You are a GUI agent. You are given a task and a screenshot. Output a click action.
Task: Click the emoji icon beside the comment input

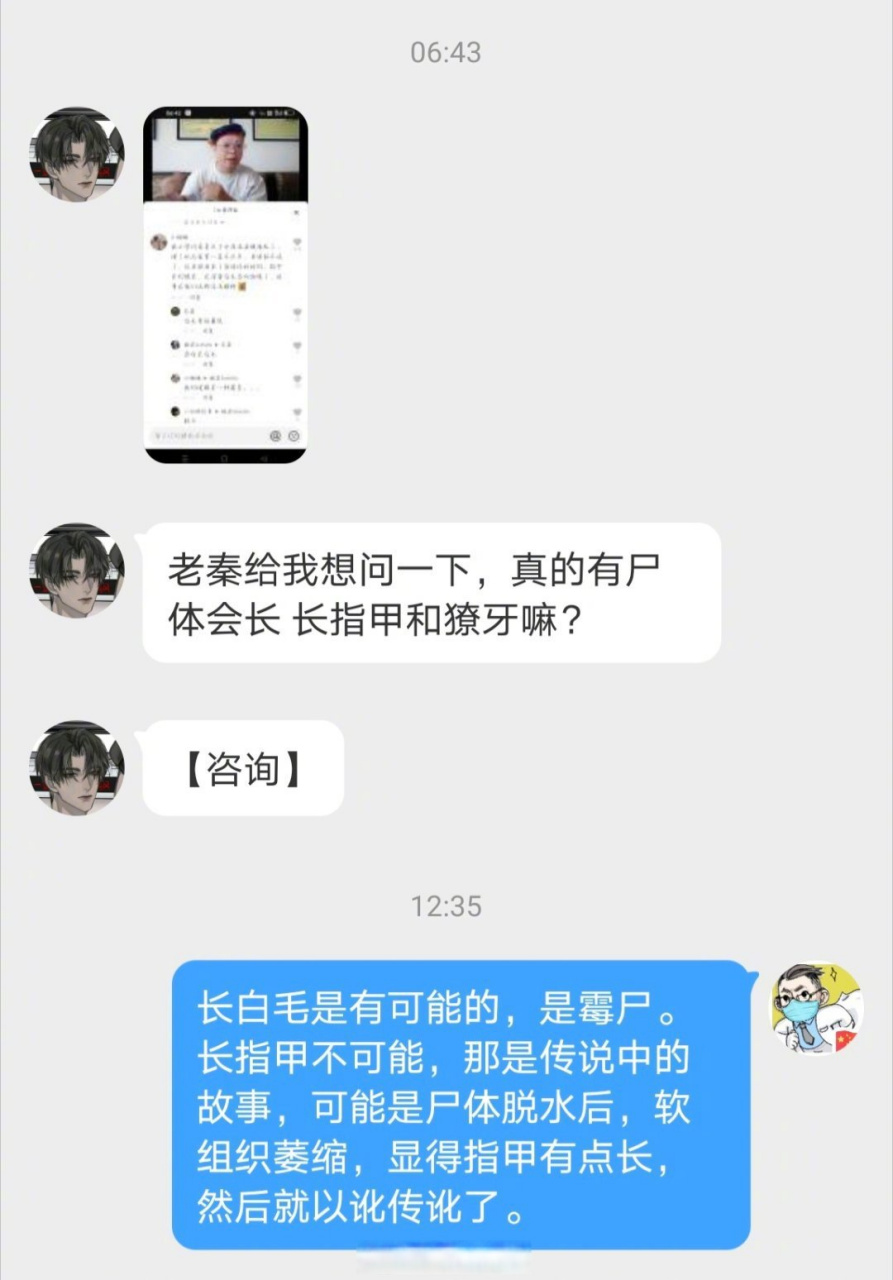293,435
